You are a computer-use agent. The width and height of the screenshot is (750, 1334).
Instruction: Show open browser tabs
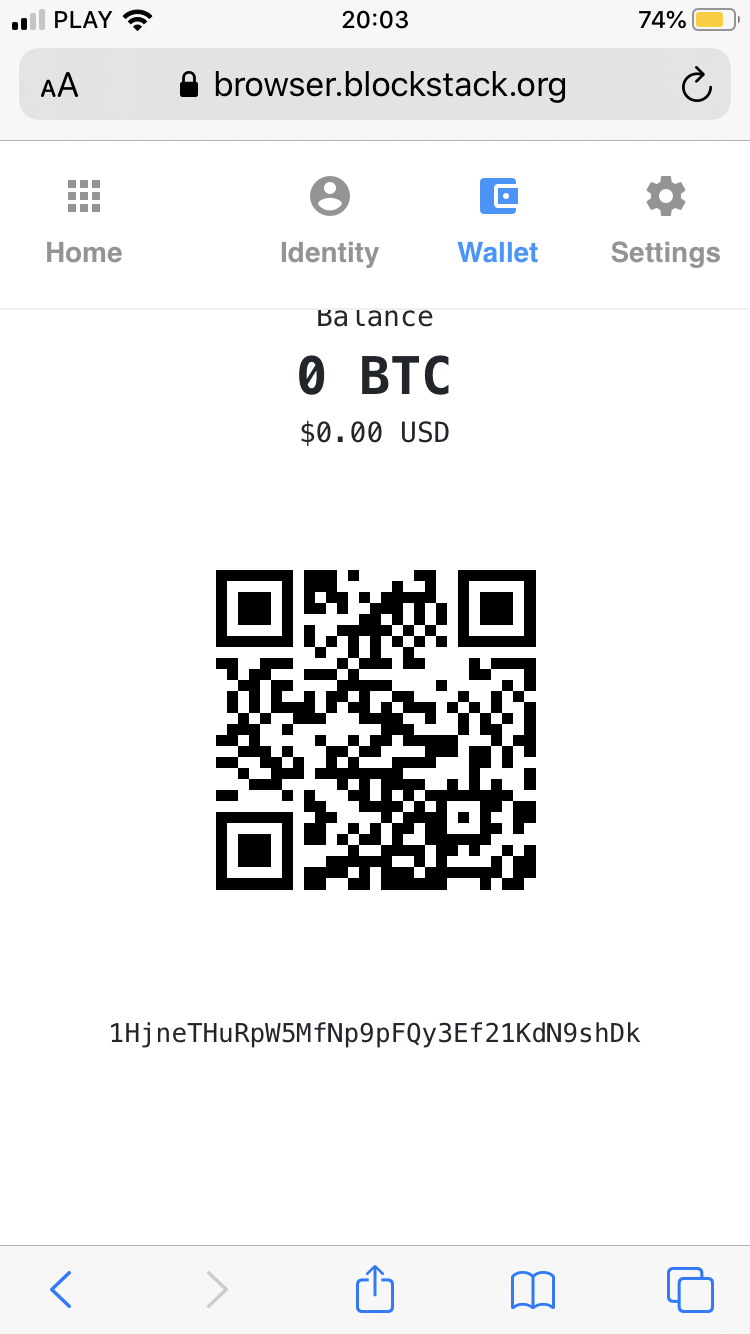690,1290
